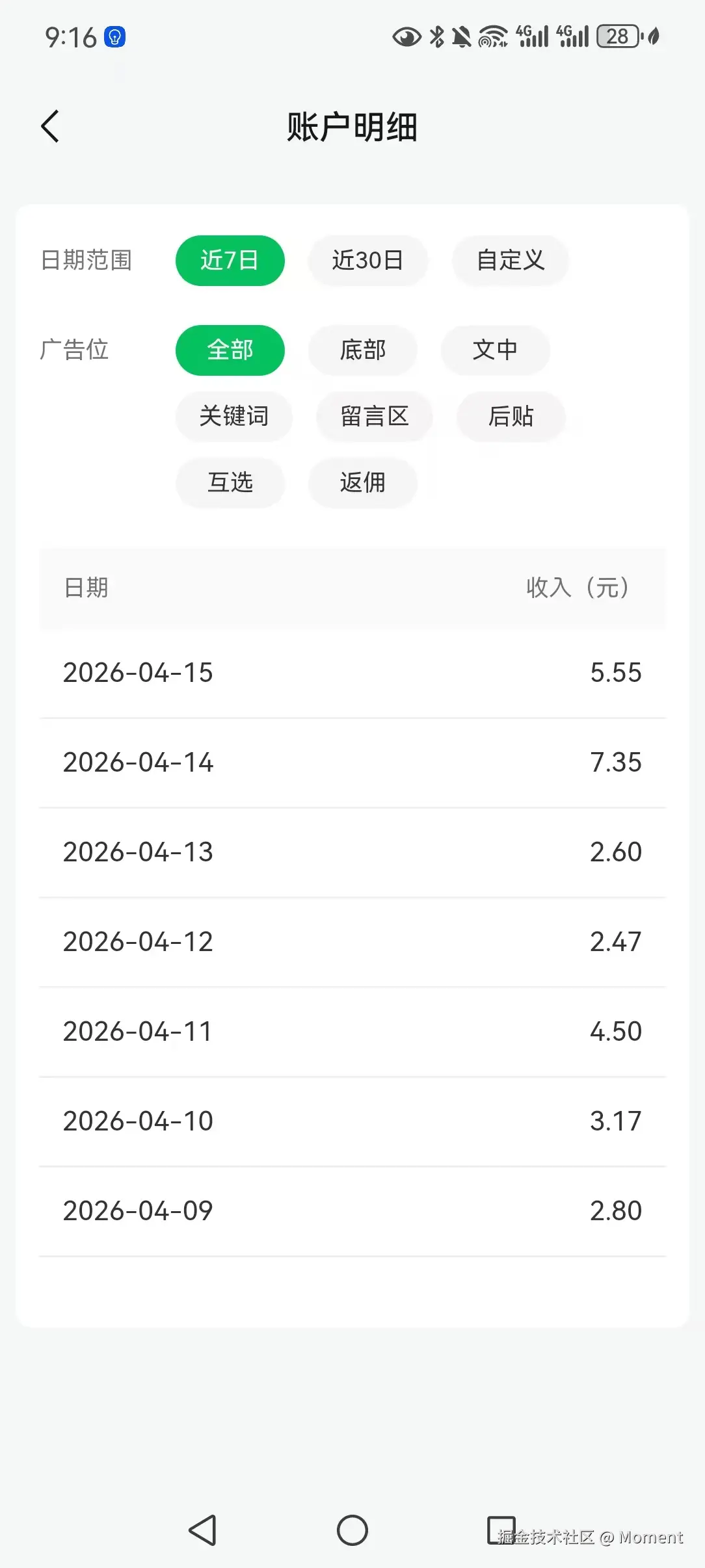705x1568 pixels.
Task: Switch ad slot filter to 文中
Action: tap(496, 350)
